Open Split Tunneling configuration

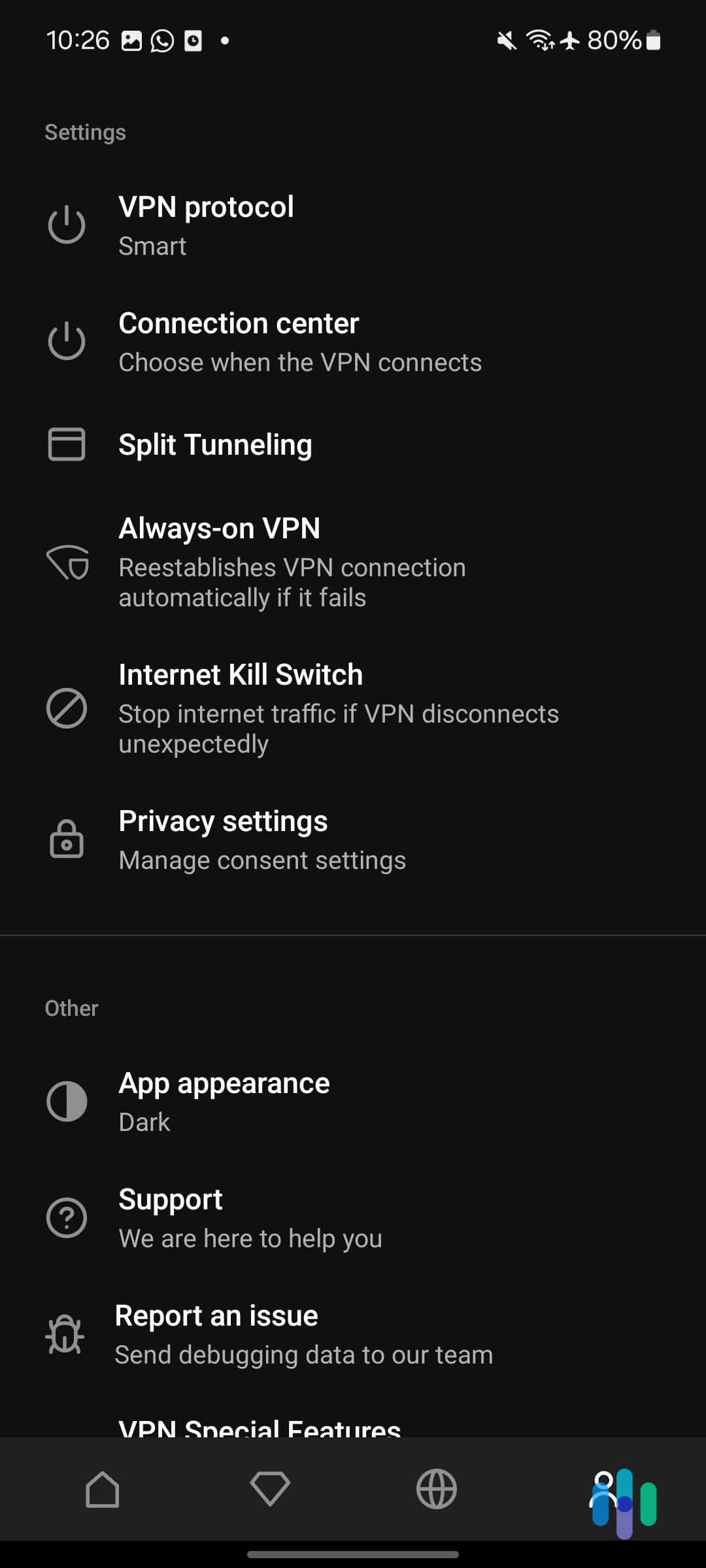coord(216,445)
